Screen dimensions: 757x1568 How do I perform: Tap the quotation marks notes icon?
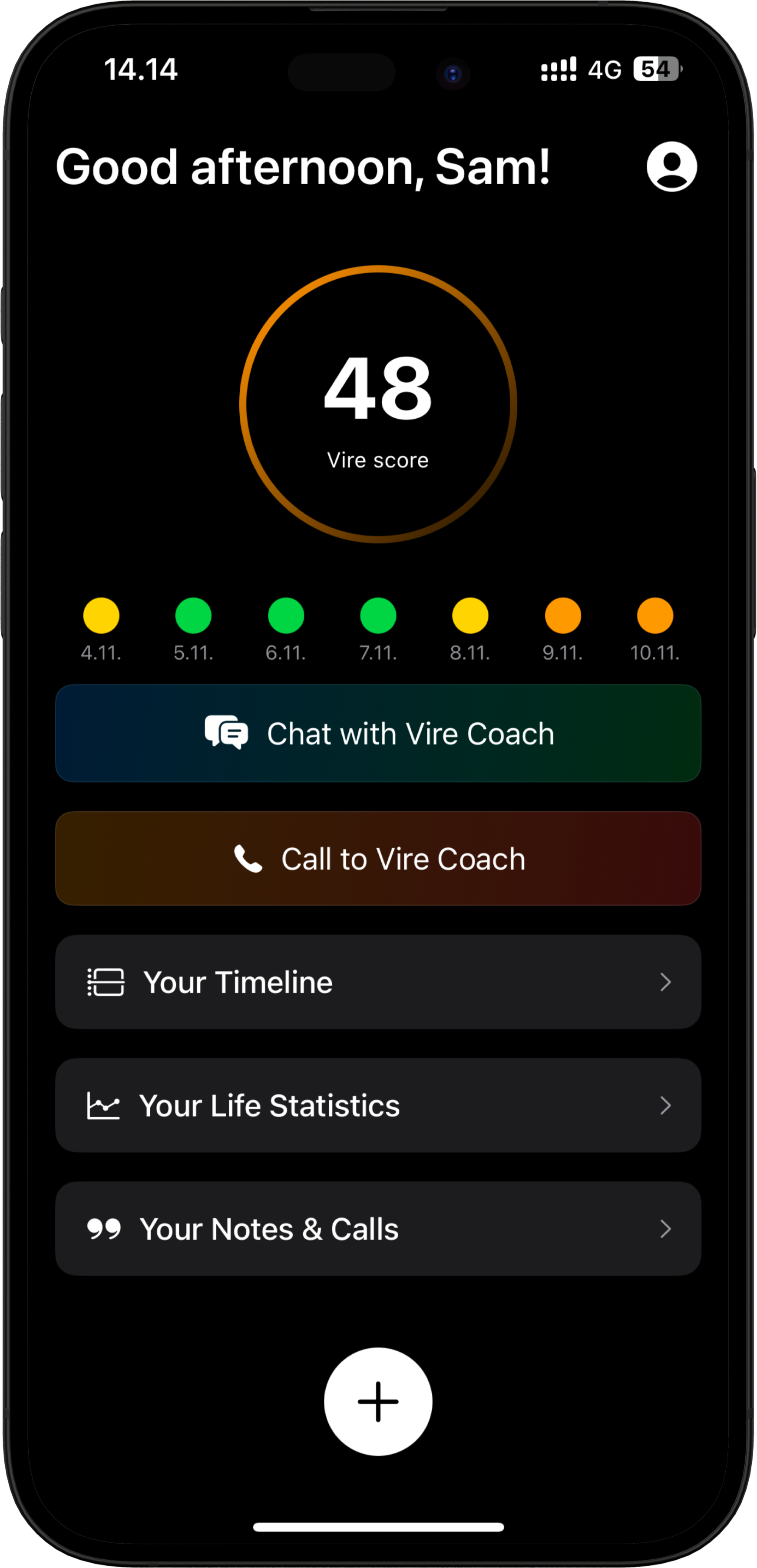pos(105,1228)
